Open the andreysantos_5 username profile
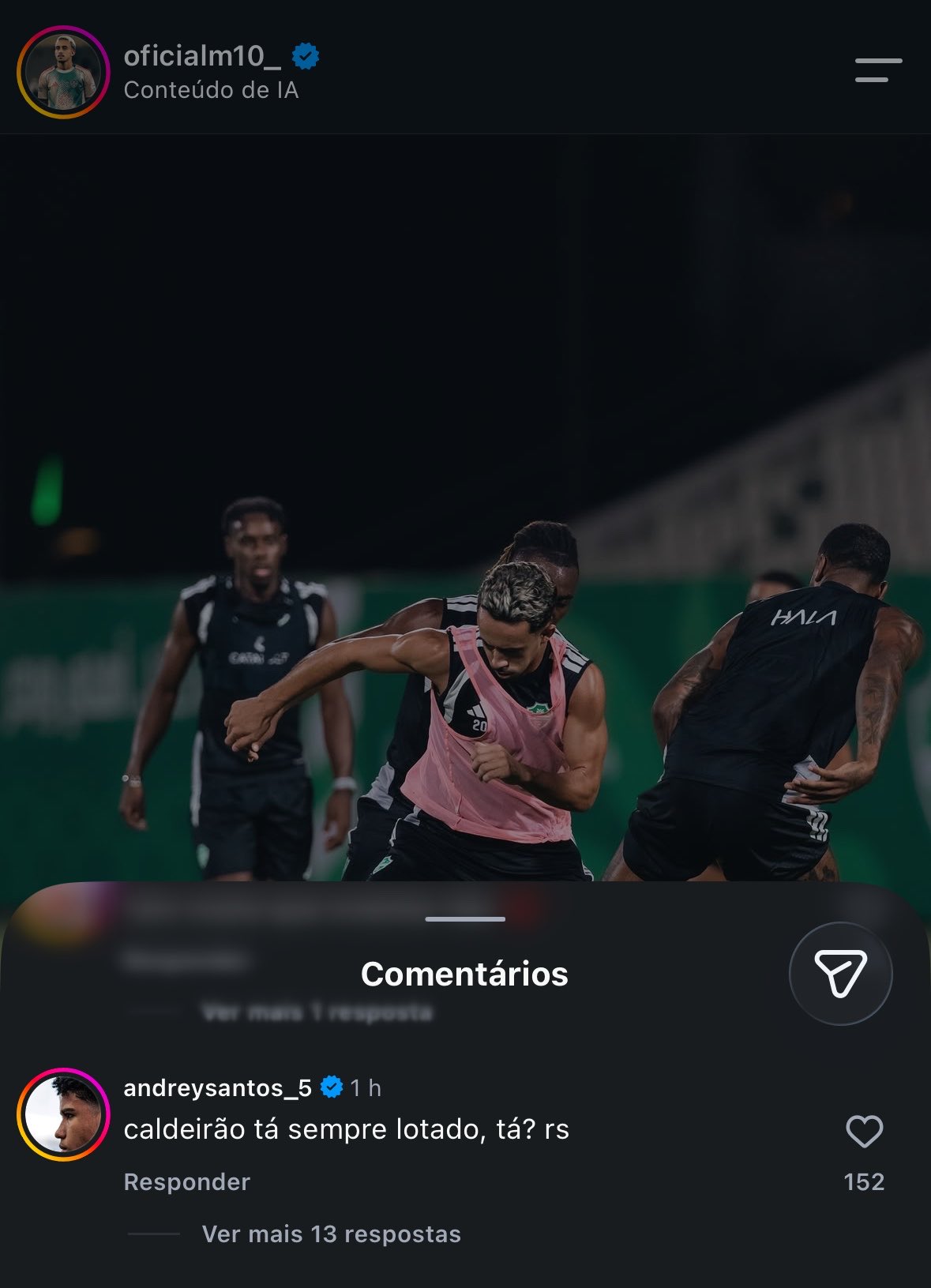 coord(218,1087)
